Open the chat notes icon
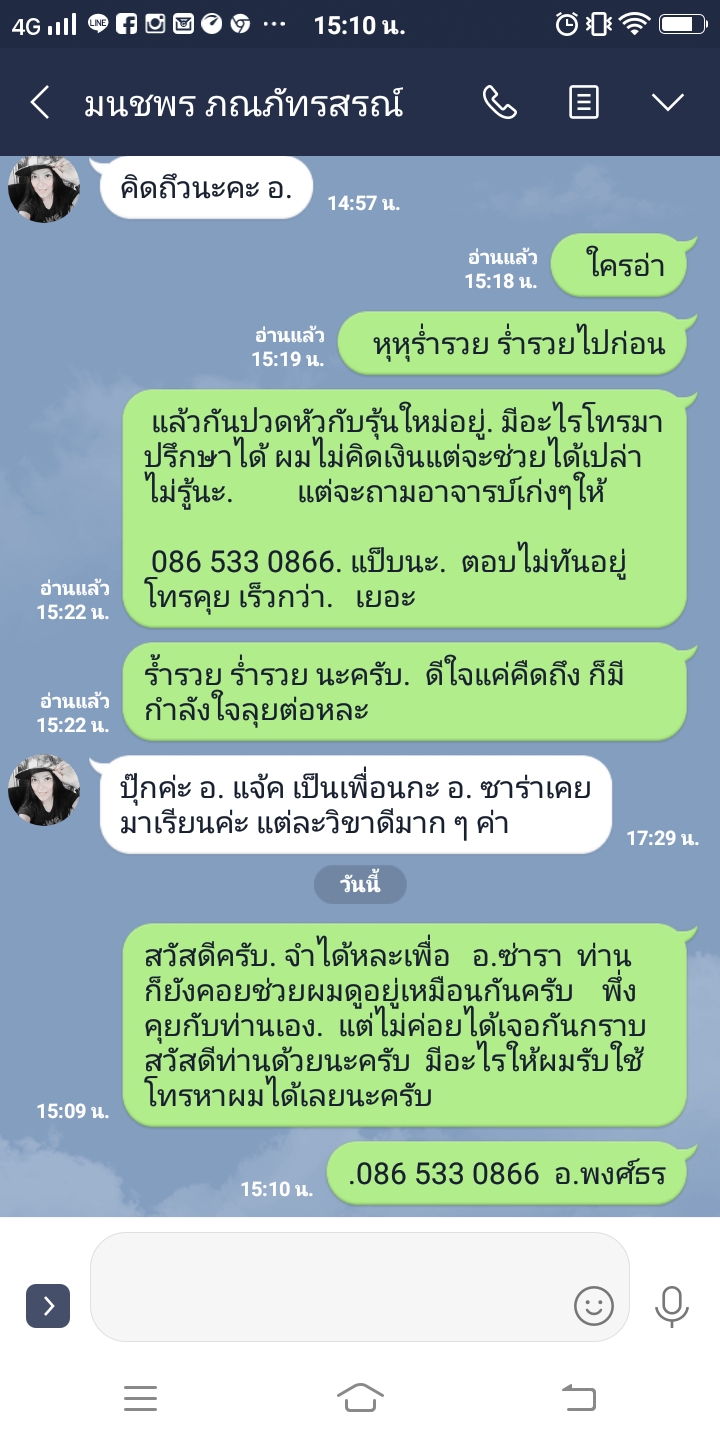The width and height of the screenshot is (720, 1440). click(584, 102)
